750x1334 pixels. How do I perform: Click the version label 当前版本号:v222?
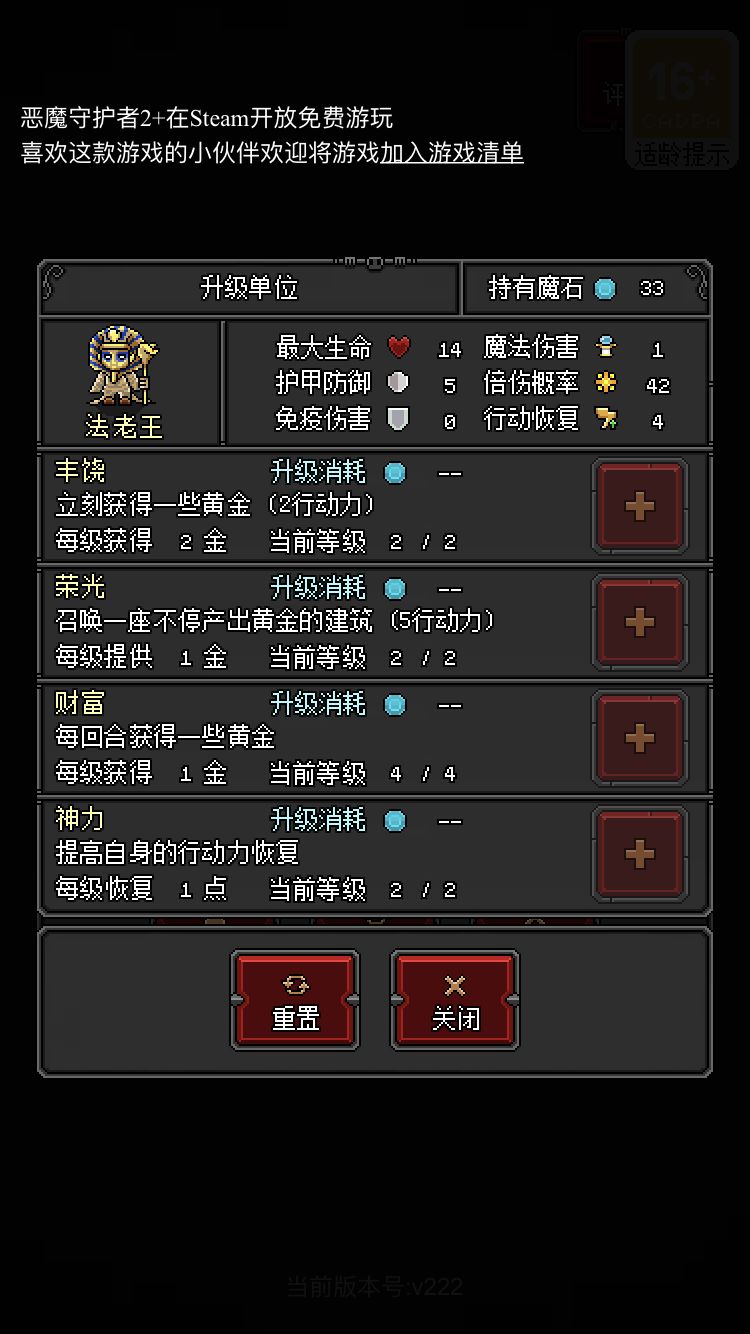374,1287
